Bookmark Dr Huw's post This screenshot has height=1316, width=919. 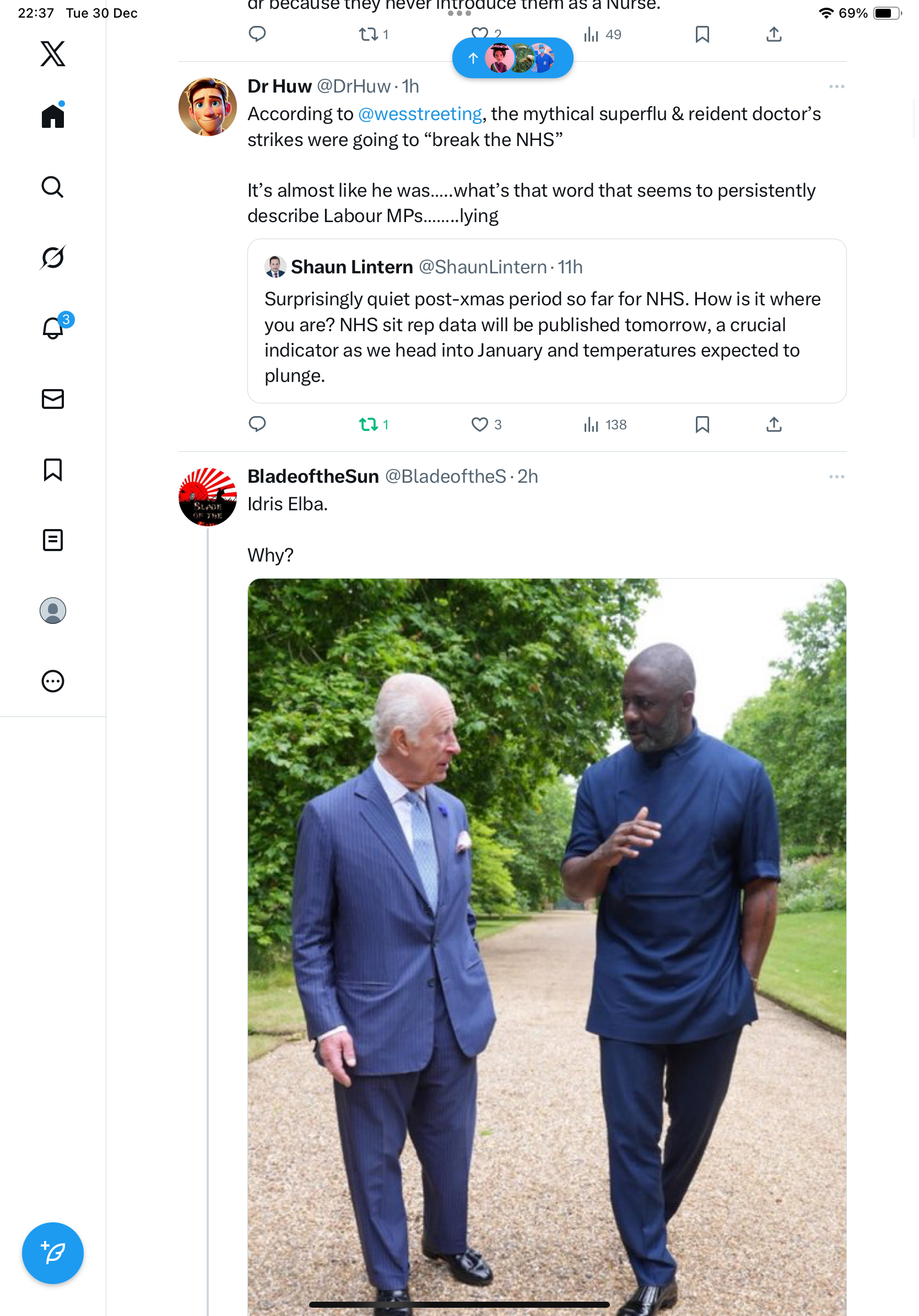tap(702, 424)
